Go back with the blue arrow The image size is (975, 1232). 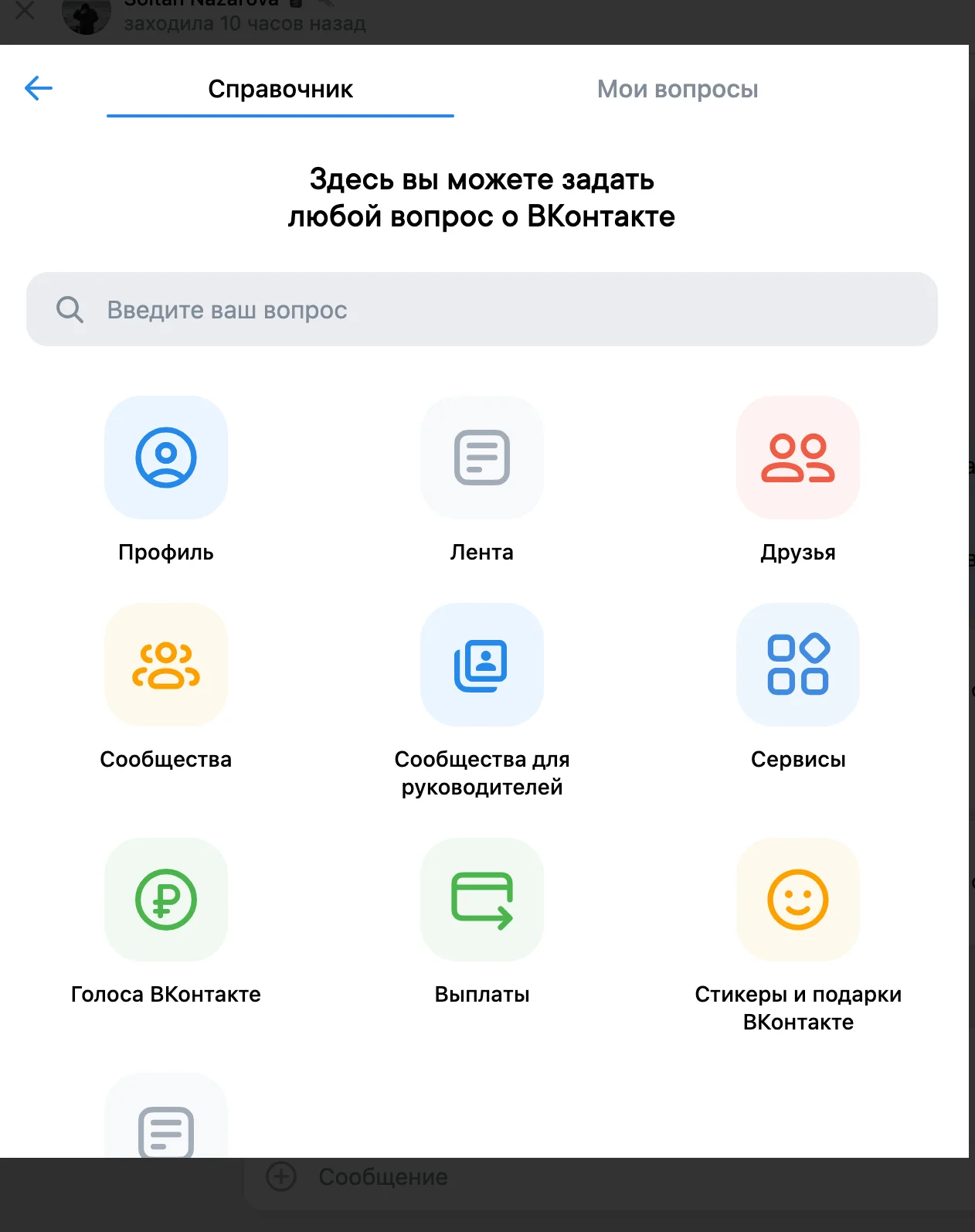(39, 88)
